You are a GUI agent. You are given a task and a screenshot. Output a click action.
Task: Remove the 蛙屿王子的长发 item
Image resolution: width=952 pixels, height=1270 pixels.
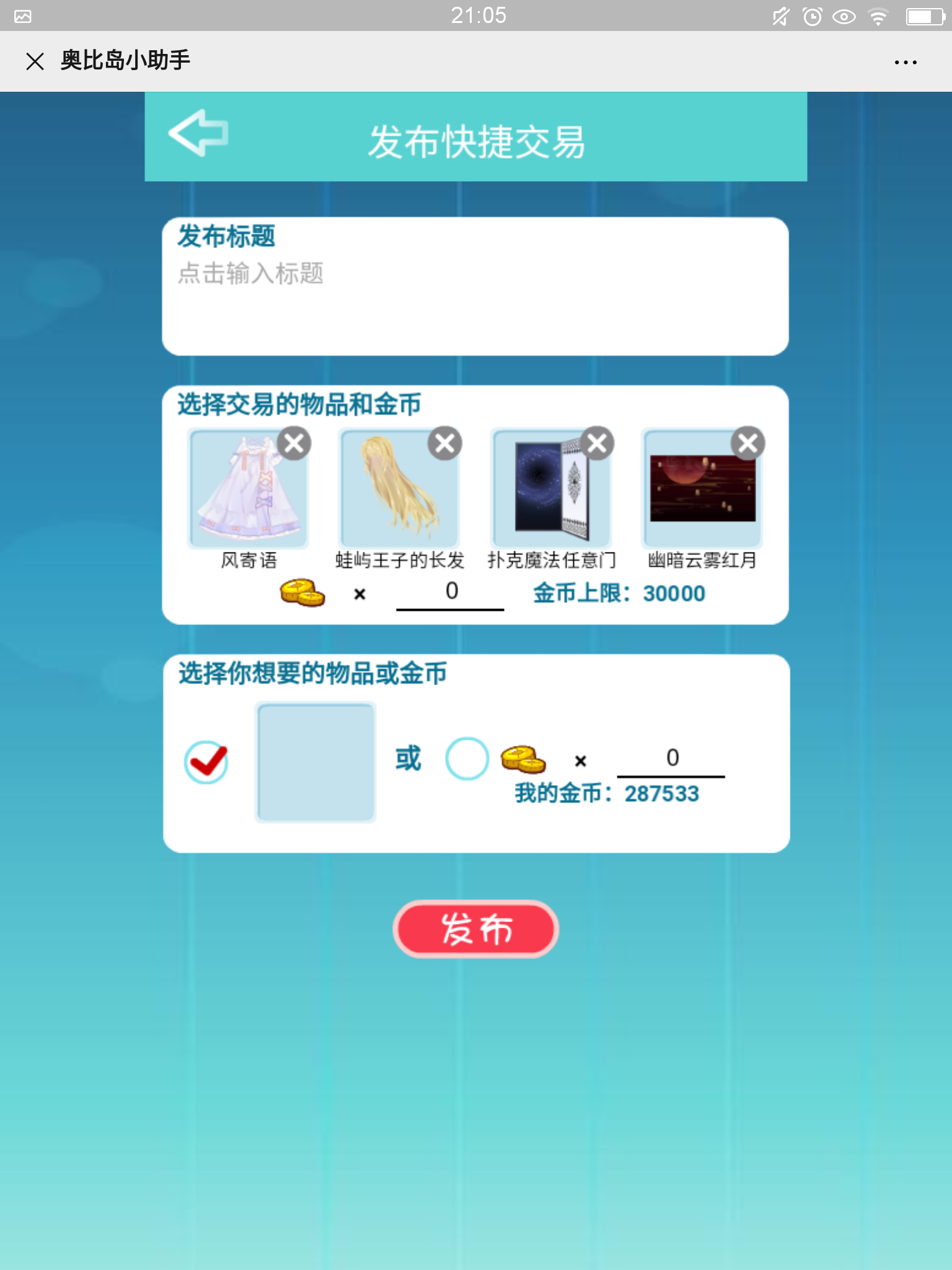click(445, 443)
